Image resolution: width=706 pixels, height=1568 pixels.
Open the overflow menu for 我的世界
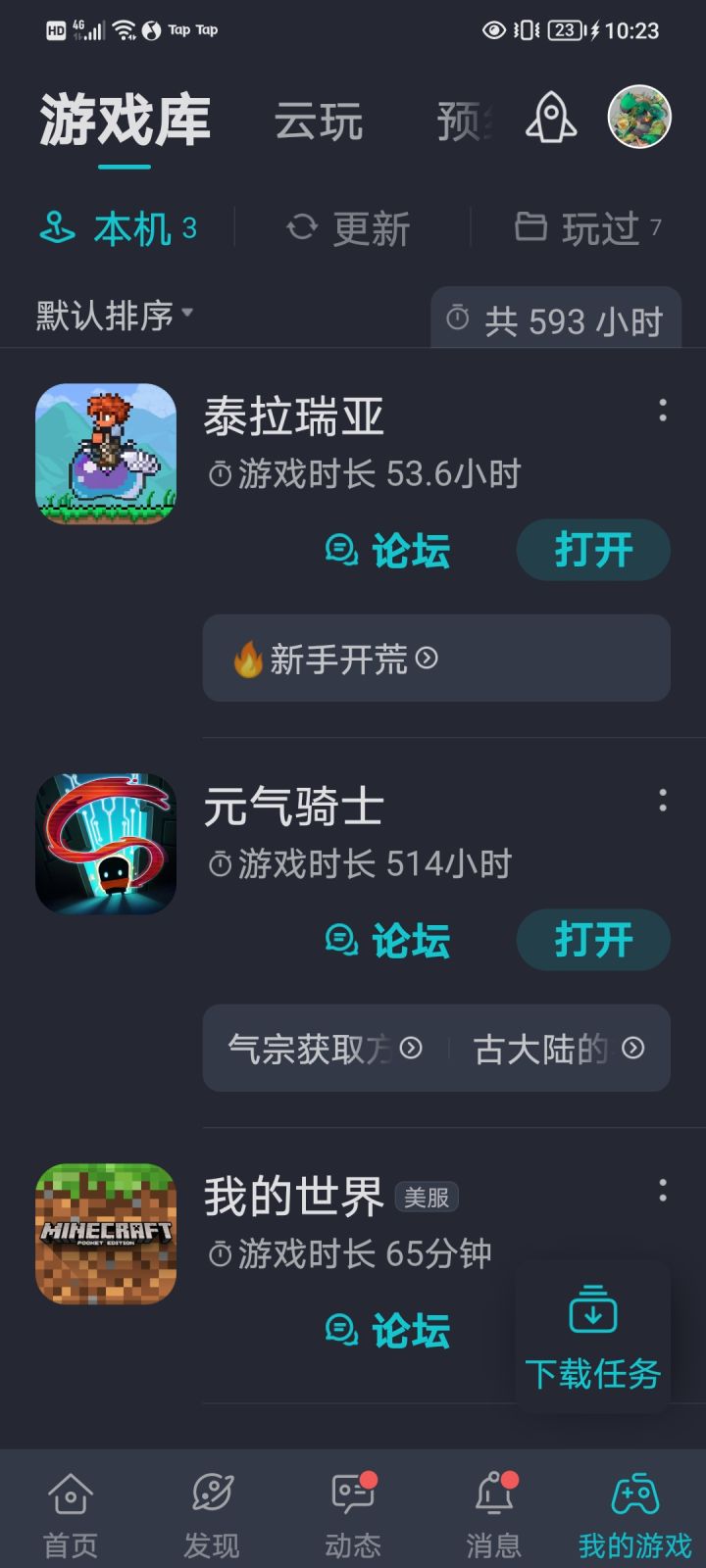pos(663,1191)
